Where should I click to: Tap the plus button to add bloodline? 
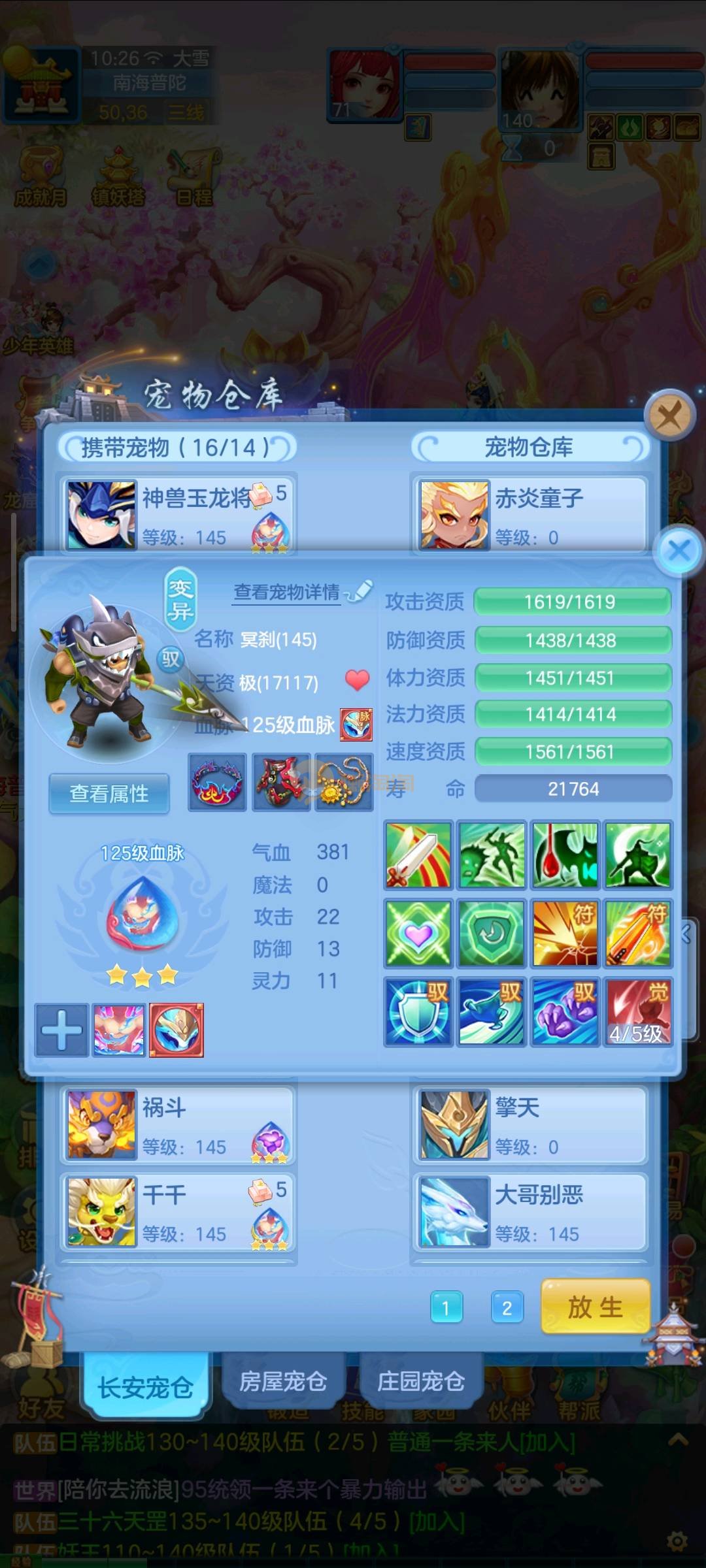click(x=61, y=1030)
